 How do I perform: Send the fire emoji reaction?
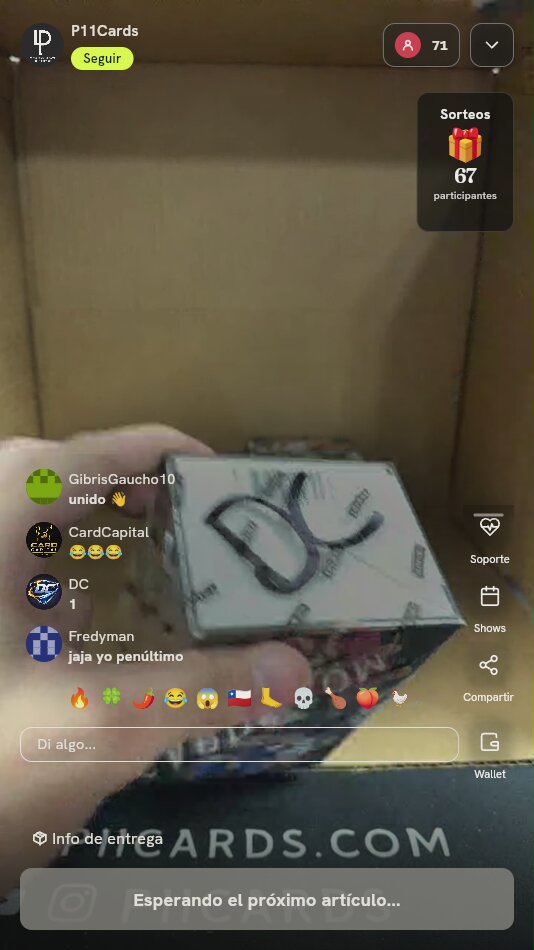(x=79, y=698)
